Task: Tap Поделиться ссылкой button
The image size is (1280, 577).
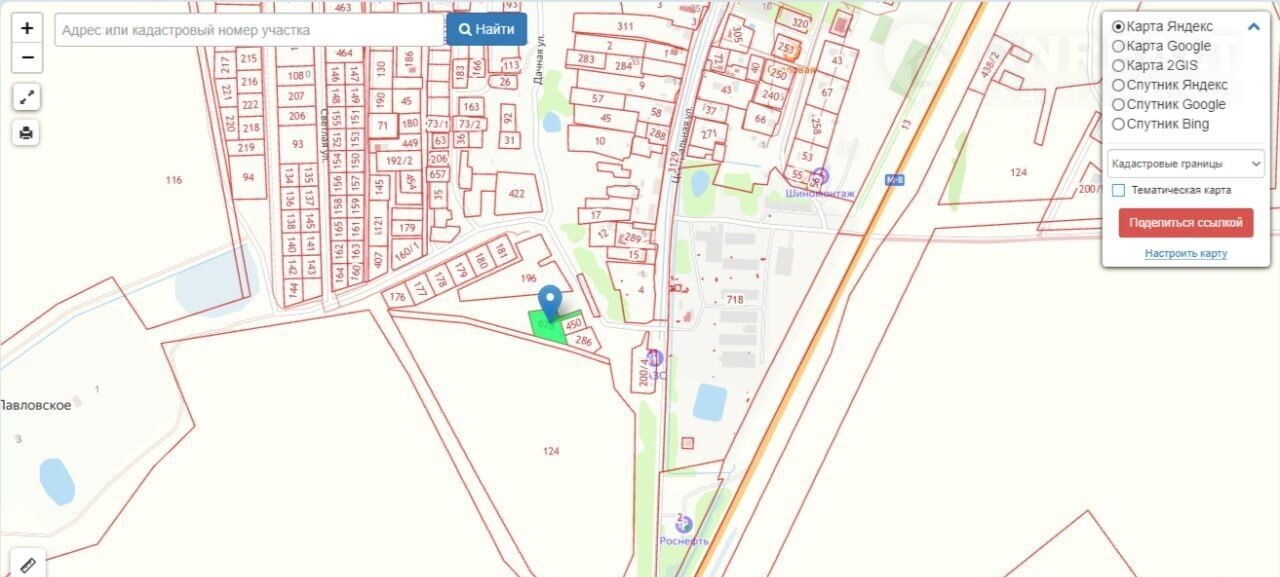Action: coord(1185,223)
